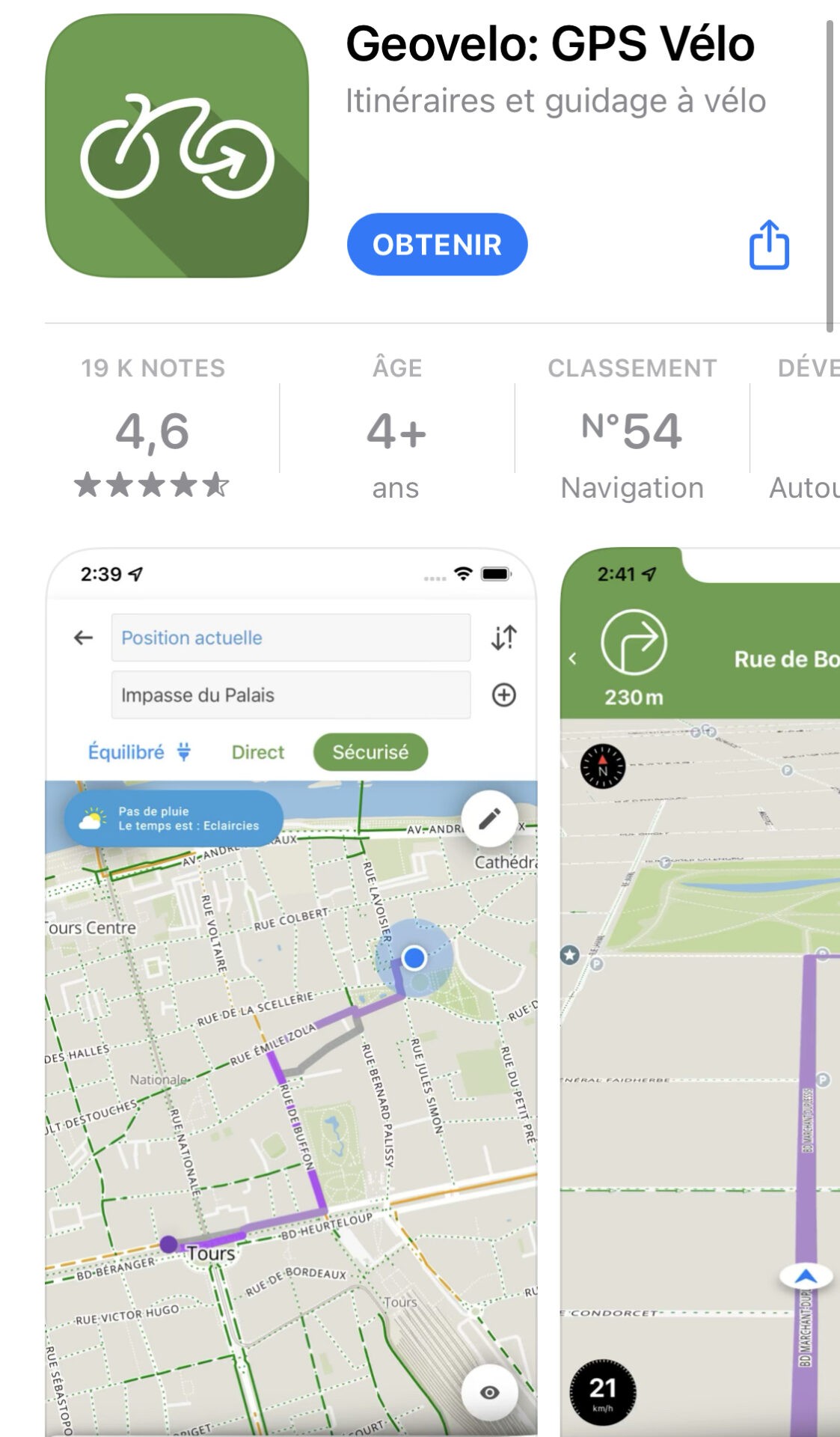Share the Geovelo app page

769,245
